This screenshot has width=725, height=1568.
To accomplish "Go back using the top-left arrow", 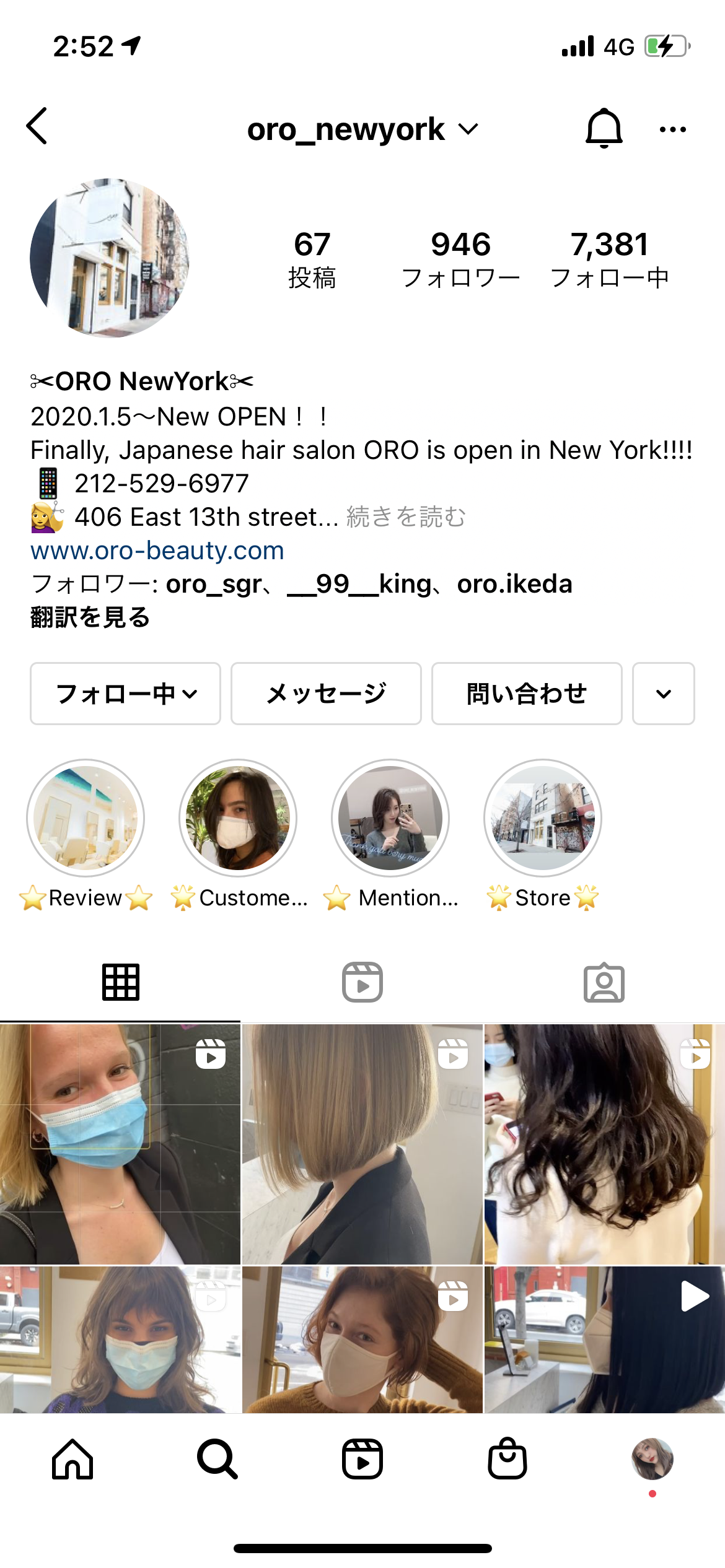I will 37,126.
